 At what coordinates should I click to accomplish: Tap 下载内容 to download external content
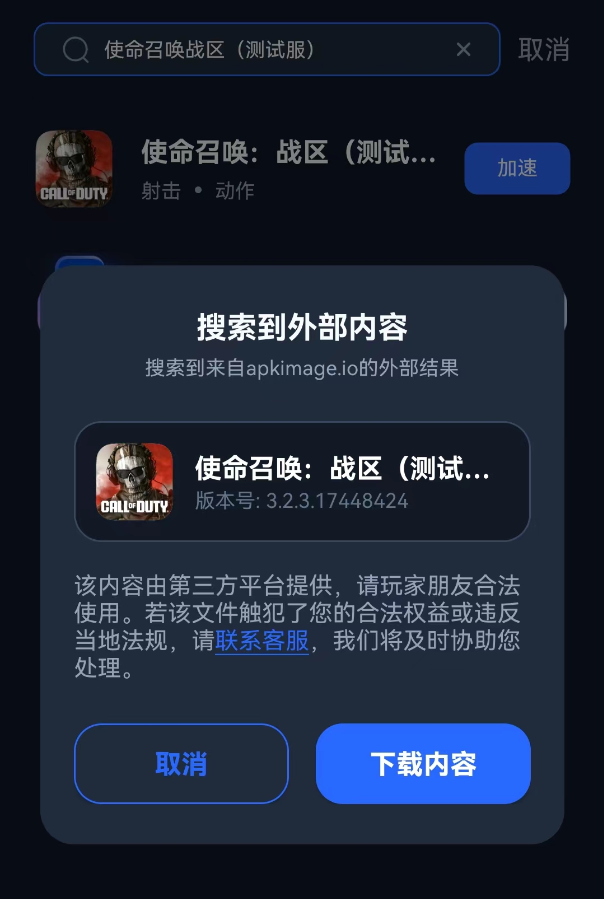423,764
